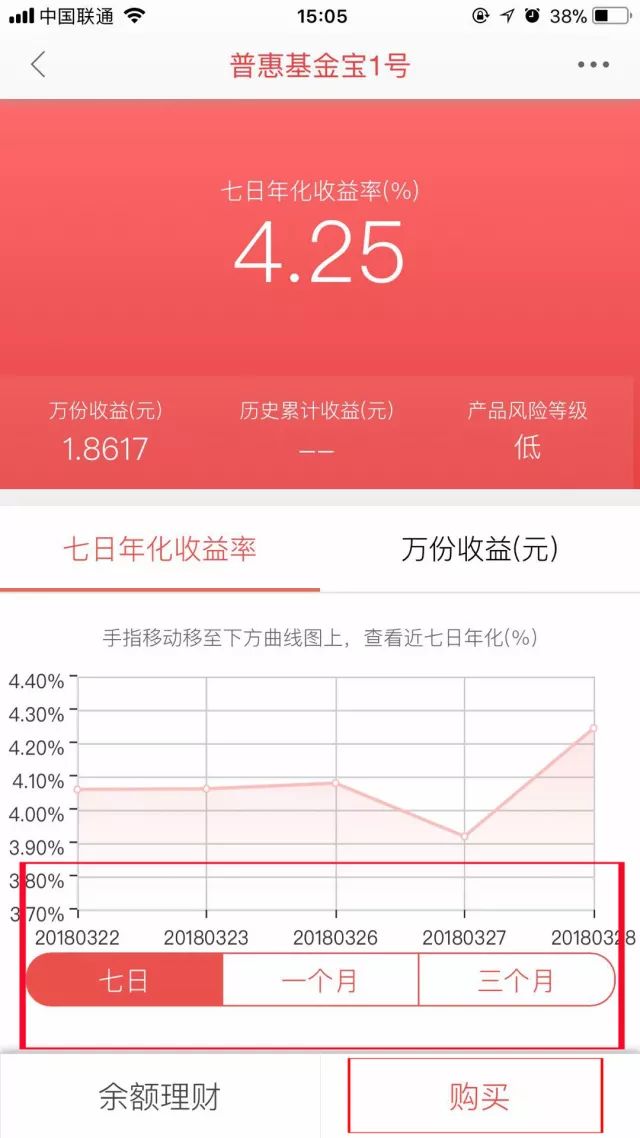The height and width of the screenshot is (1138, 640).
Task: Go back using the top-left arrow
Action: coord(38,66)
